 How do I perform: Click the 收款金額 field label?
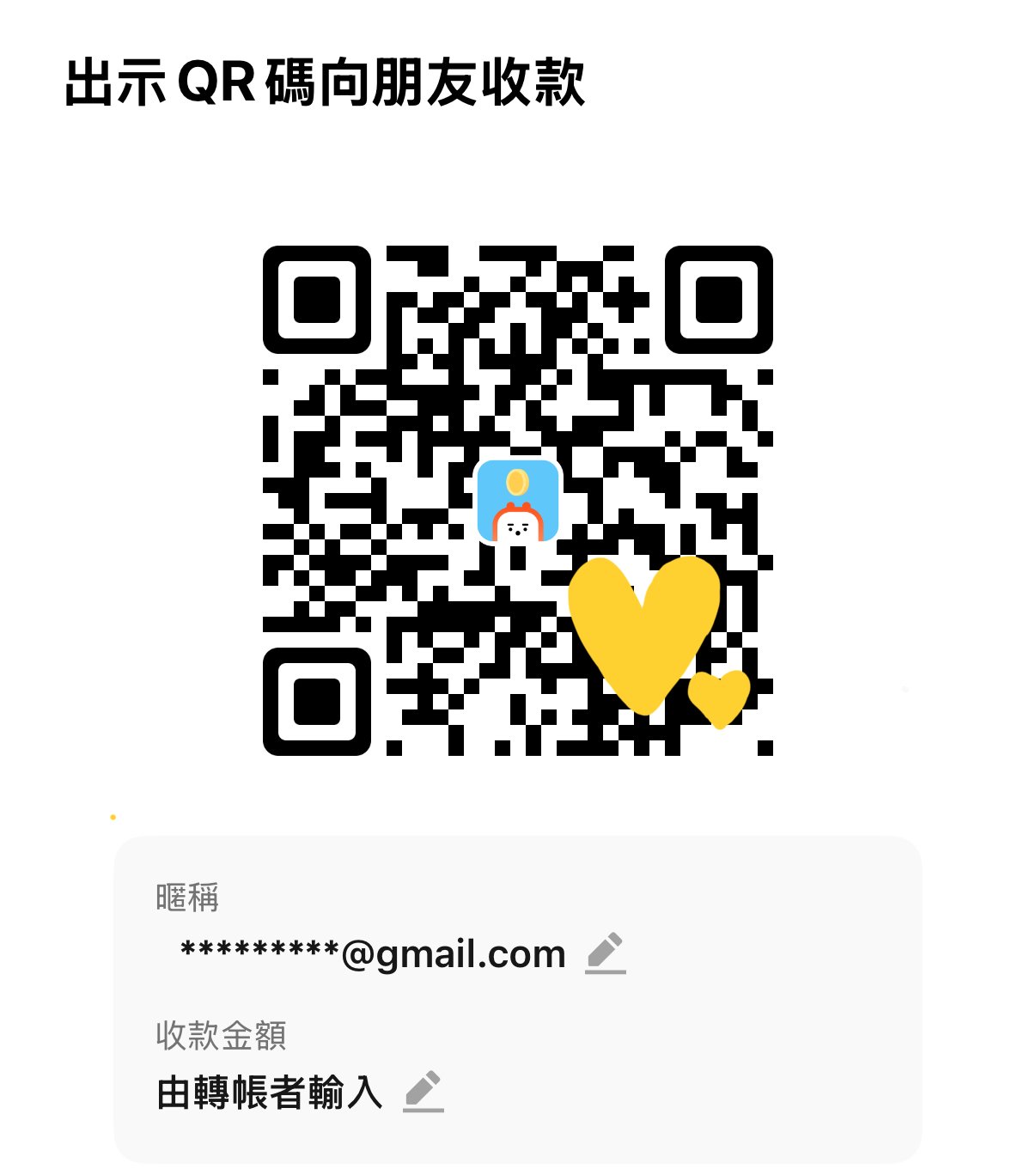(x=222, y=1037)
